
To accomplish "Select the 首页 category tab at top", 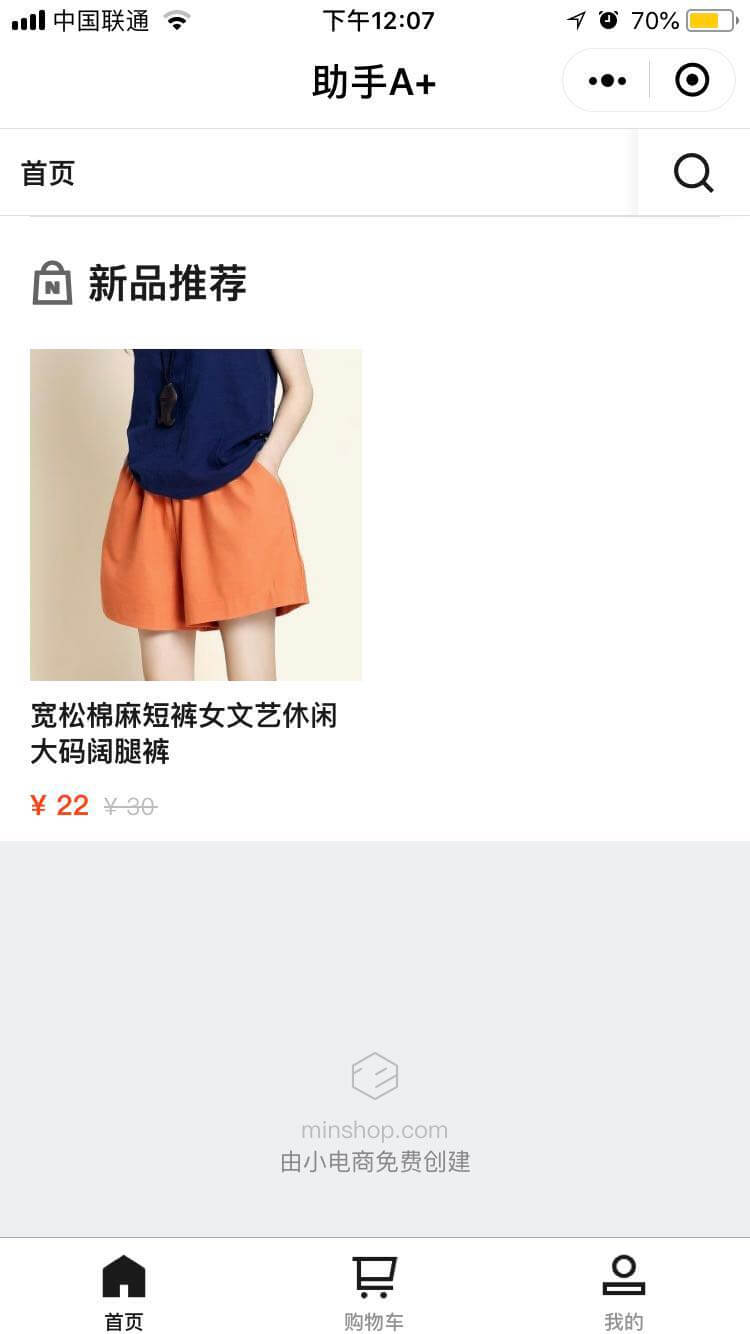I will pos(48,173).
